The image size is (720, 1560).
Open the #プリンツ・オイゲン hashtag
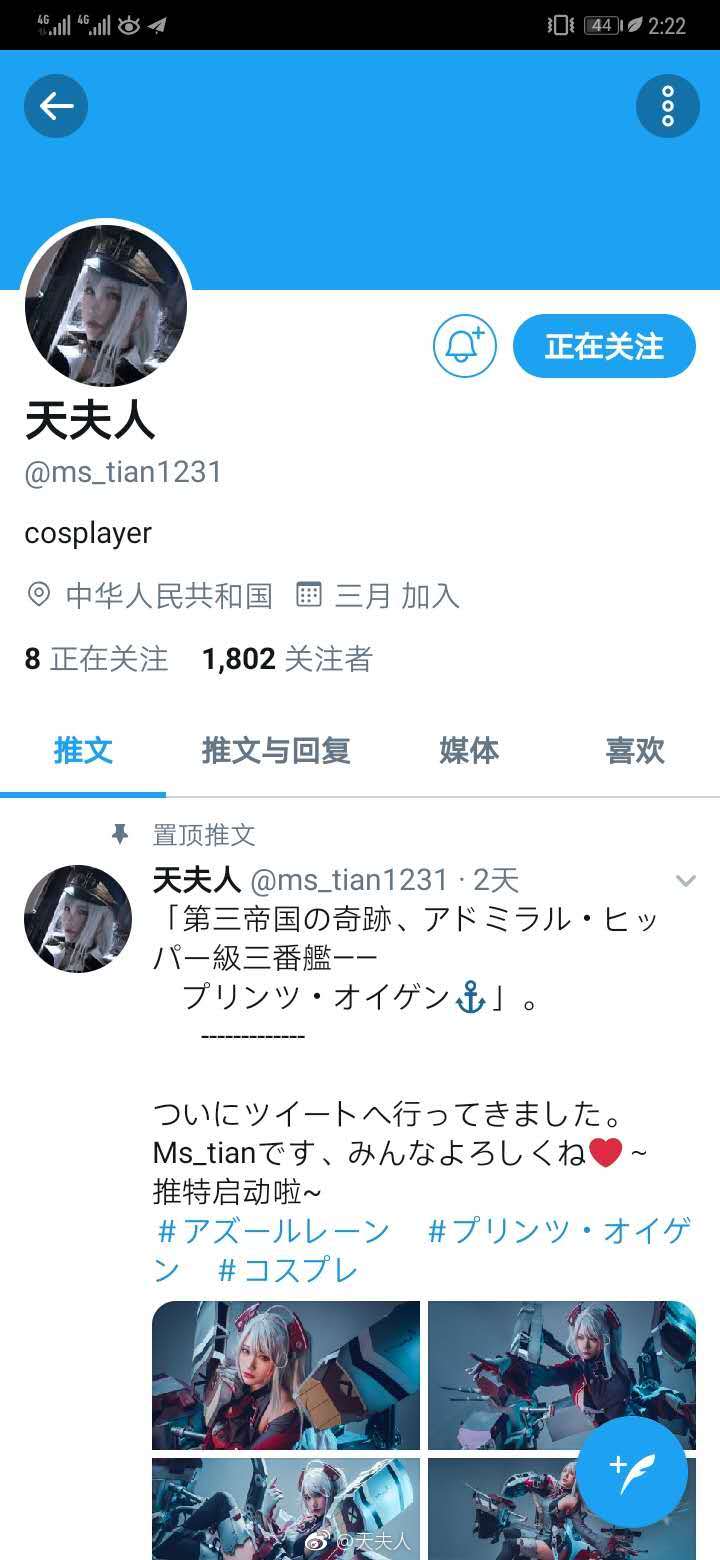pos(559,1231)
